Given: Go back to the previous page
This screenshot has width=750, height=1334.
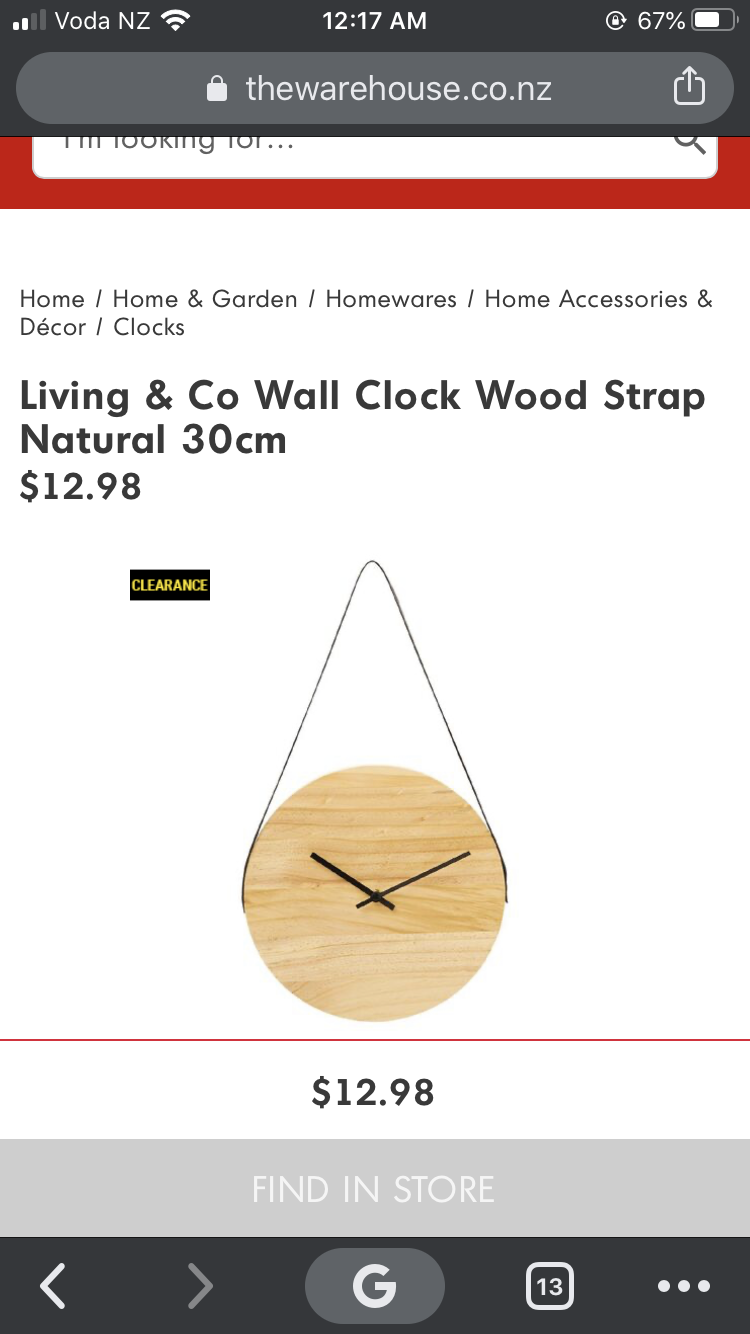Looking at the screenshot, I should click(x=53, y=1285).
